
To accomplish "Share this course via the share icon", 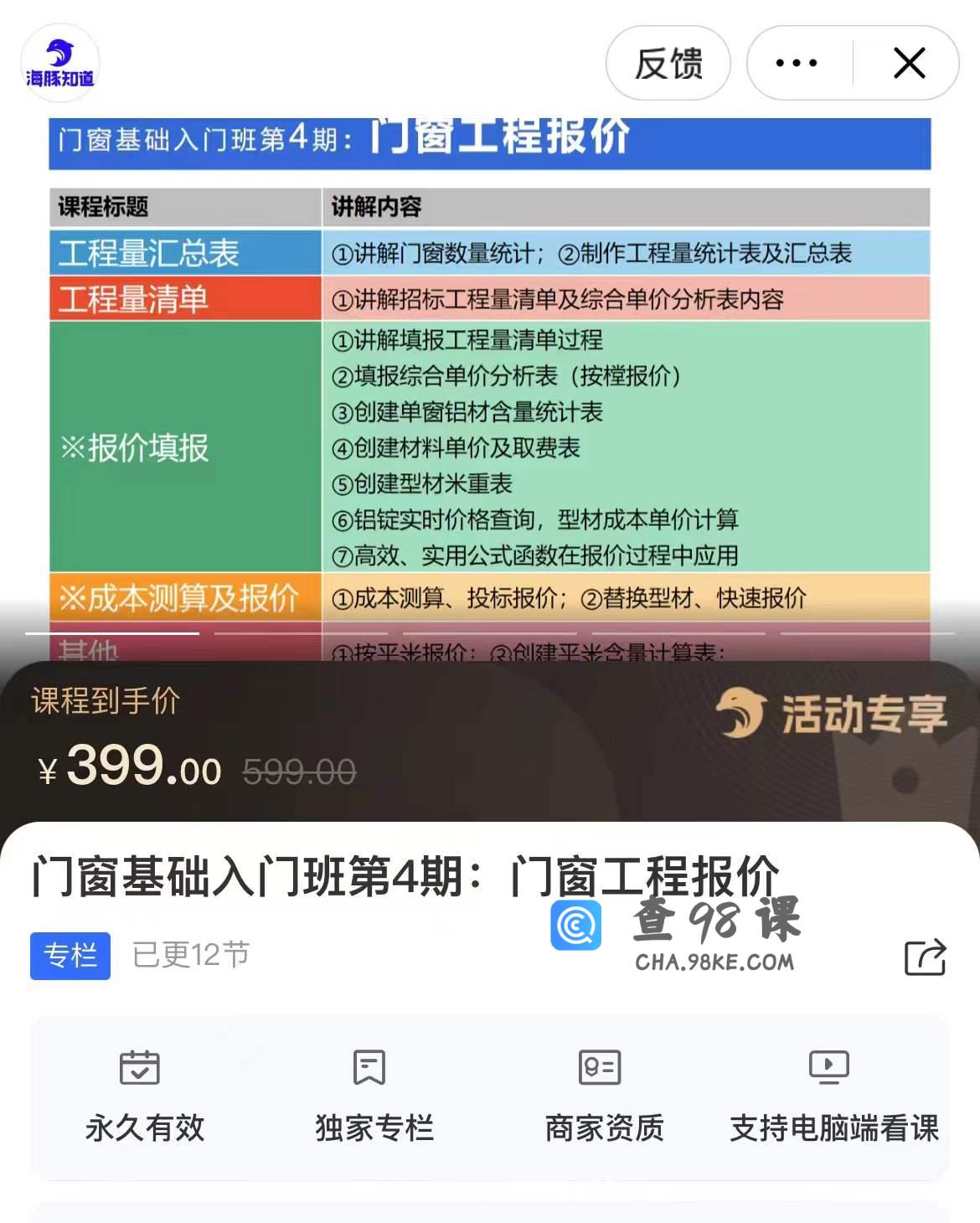I will [925, 957].
